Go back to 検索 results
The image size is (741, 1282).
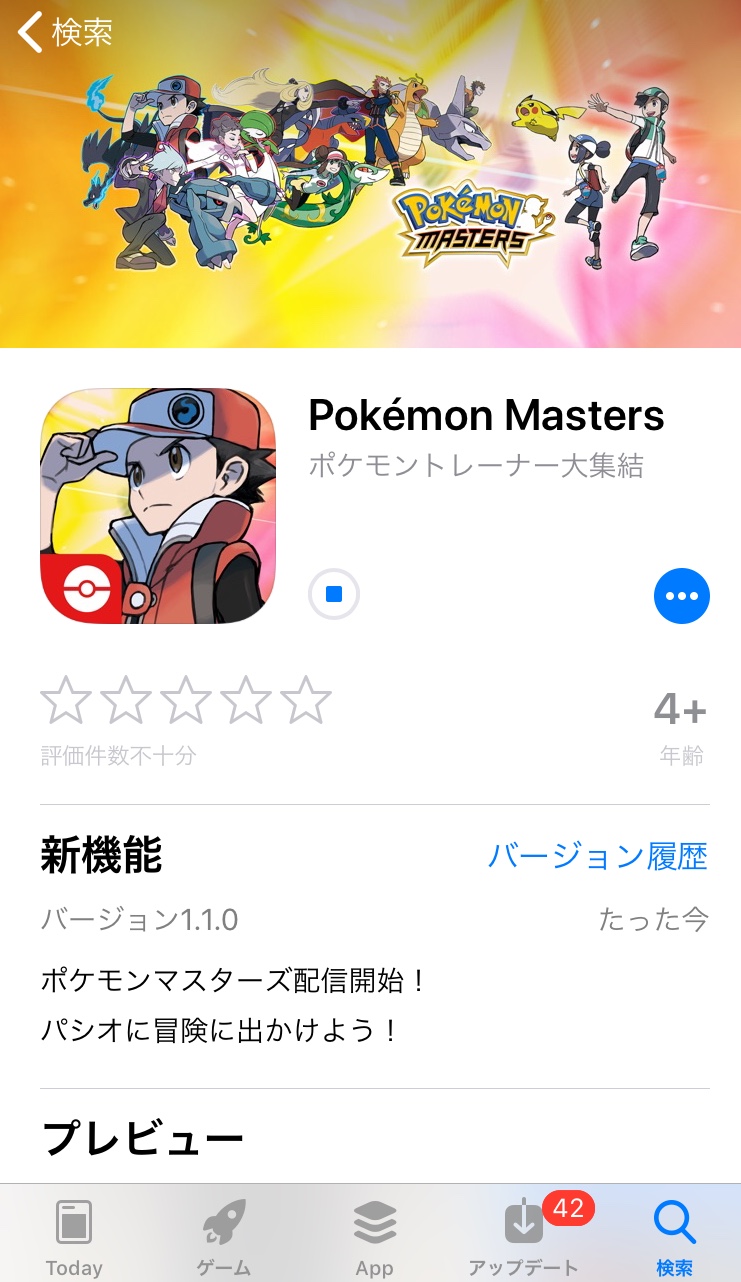pos(64,32)
